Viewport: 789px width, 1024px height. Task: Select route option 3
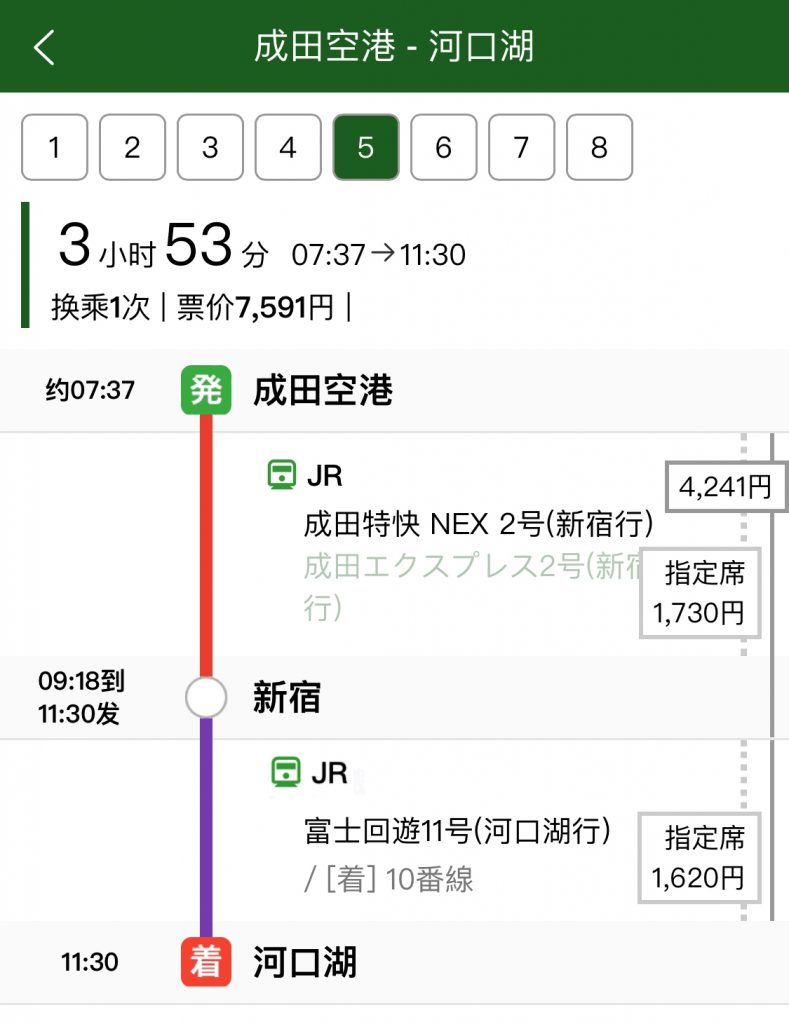tap(210, 148)
